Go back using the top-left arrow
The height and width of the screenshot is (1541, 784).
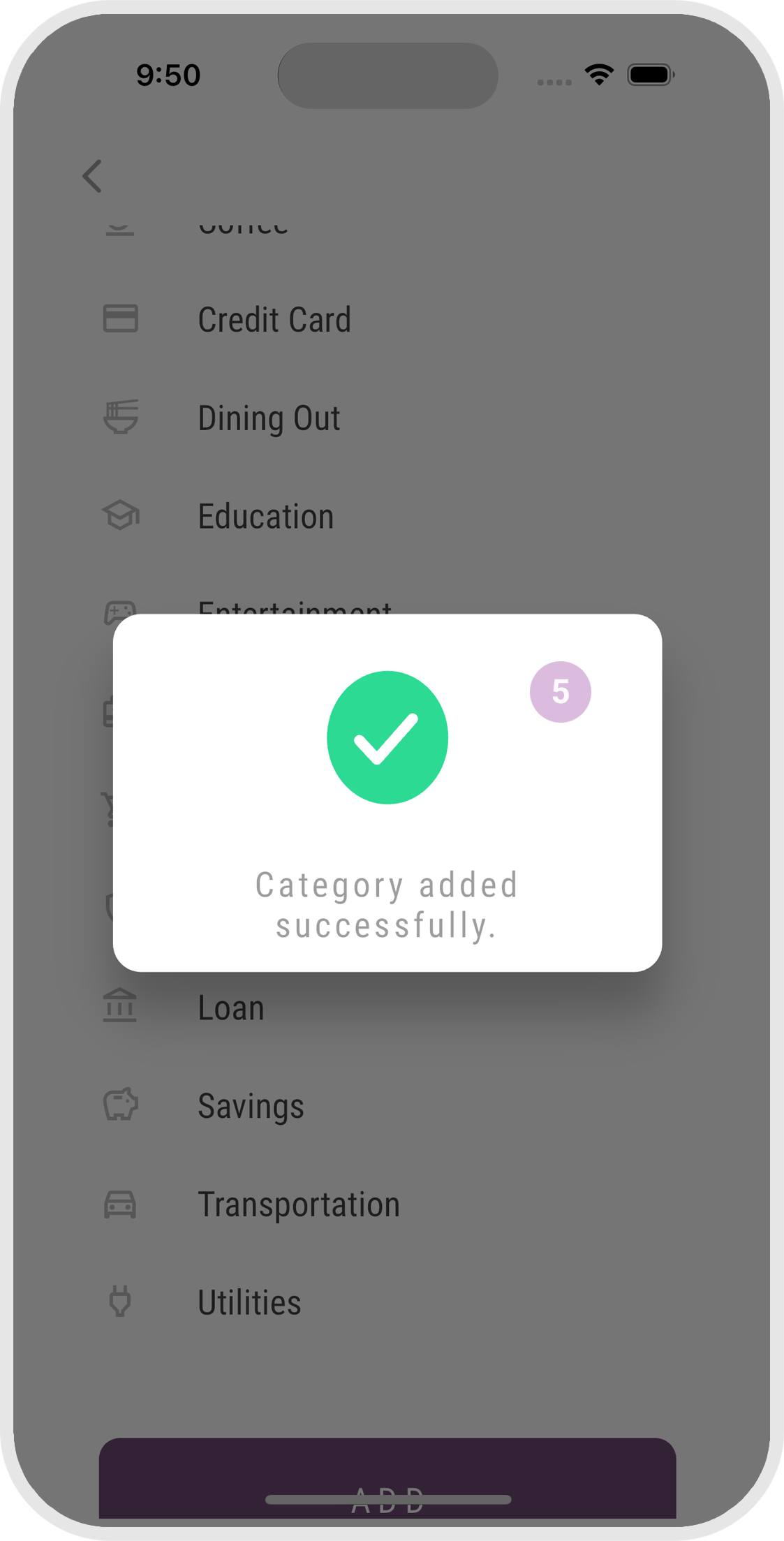coord(92,176)
